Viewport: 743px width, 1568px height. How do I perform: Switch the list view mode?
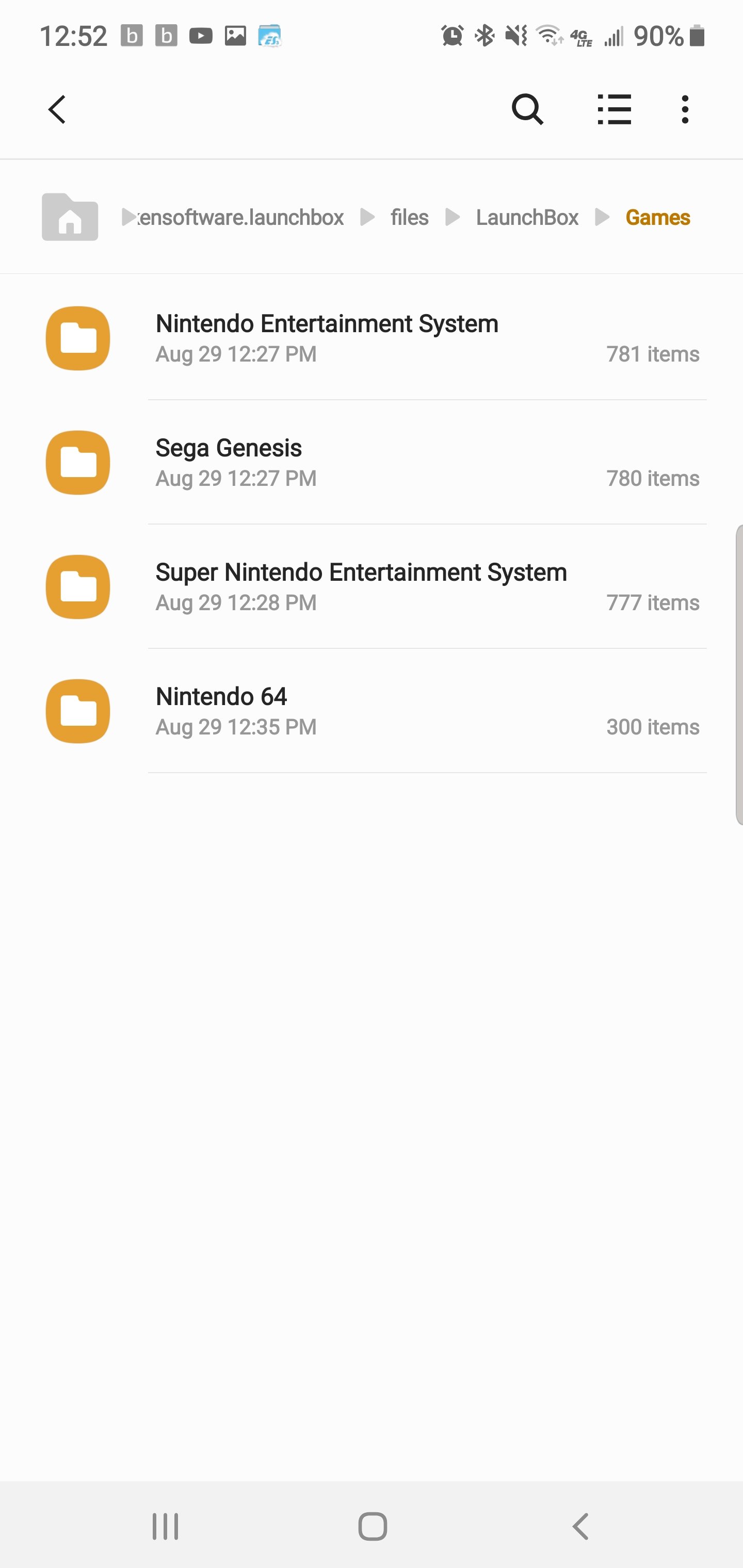point(614,109)
